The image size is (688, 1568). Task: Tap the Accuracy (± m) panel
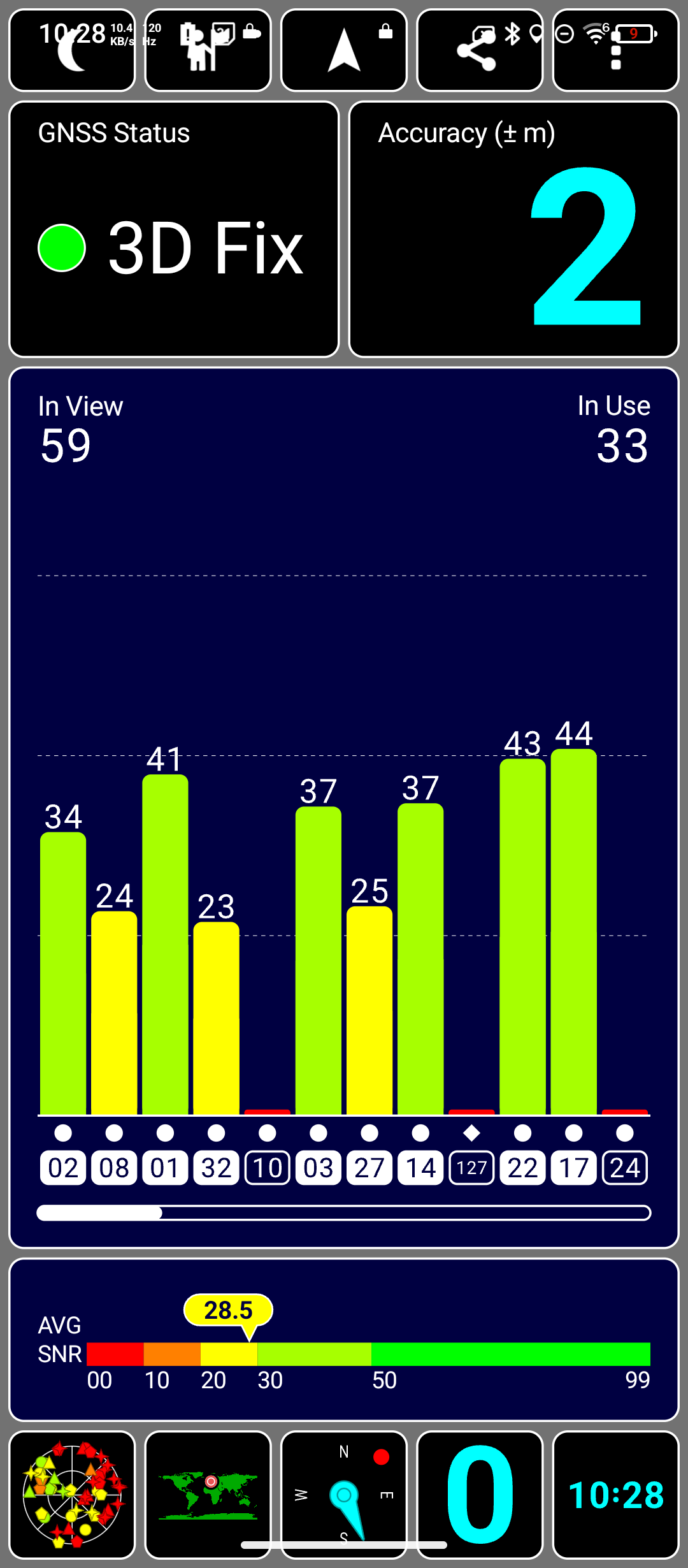[514, 229]
